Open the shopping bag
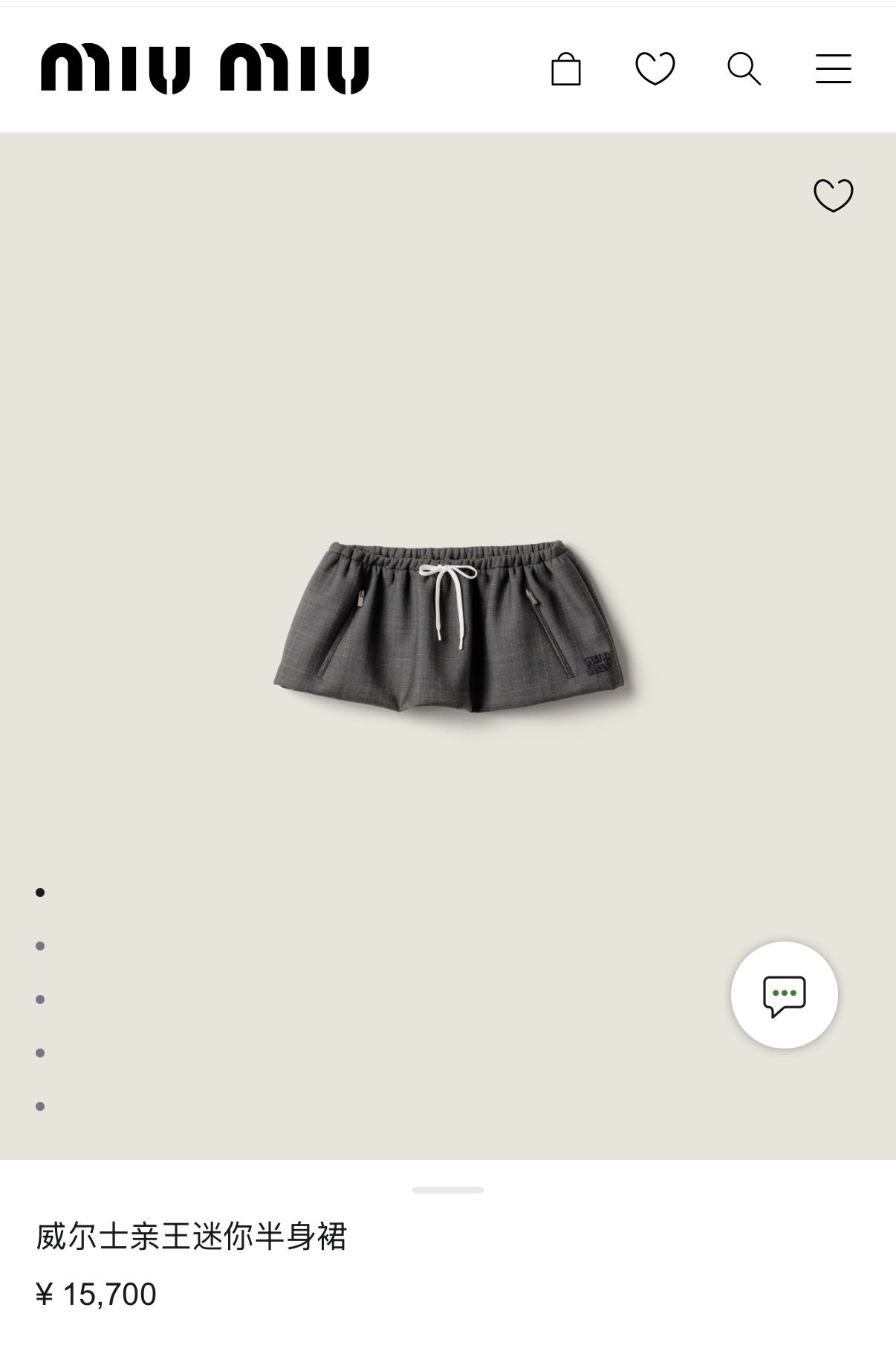The image size is (896, 1348). [x=565, y=70]
